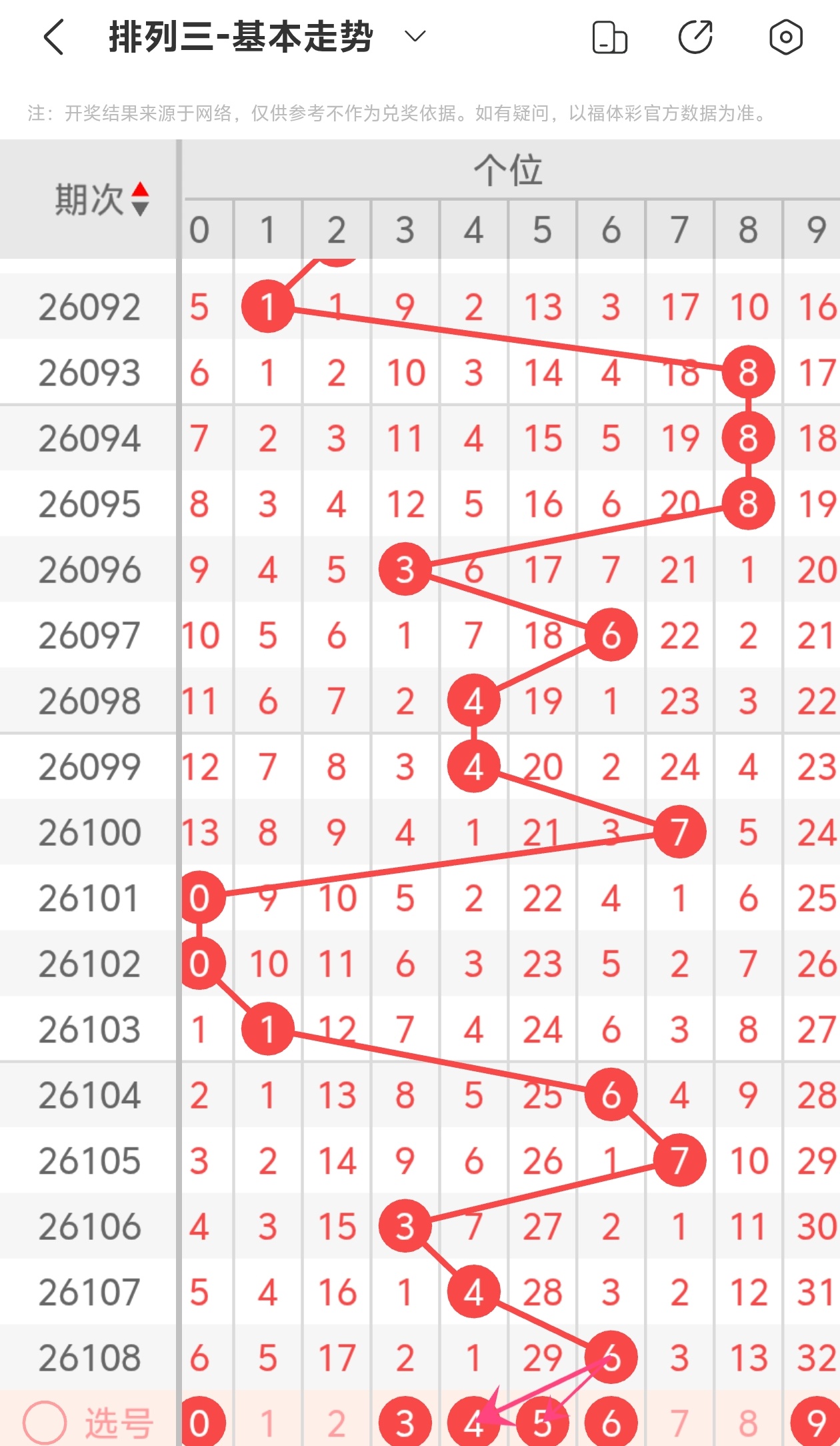
Task: Deselect number 0 in the 选号 row
Action: pyautogui.click(x=201, y=1423)
